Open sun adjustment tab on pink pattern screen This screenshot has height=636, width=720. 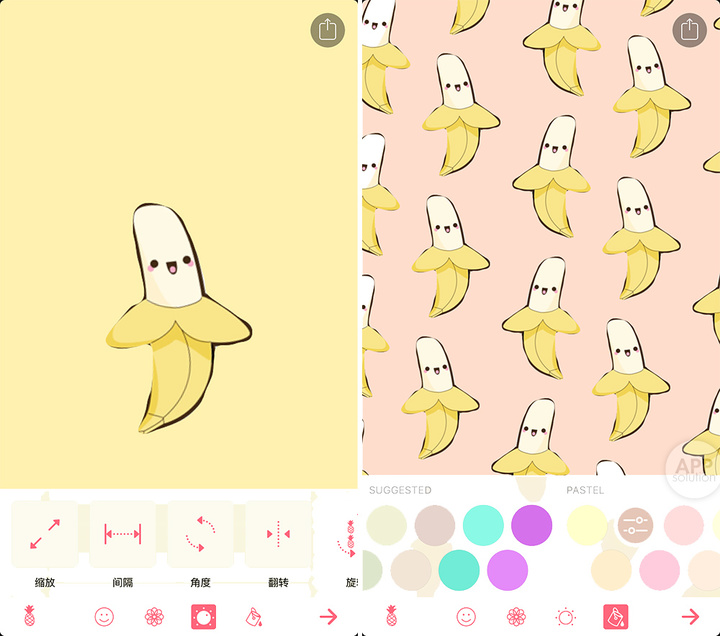[566, 617]
